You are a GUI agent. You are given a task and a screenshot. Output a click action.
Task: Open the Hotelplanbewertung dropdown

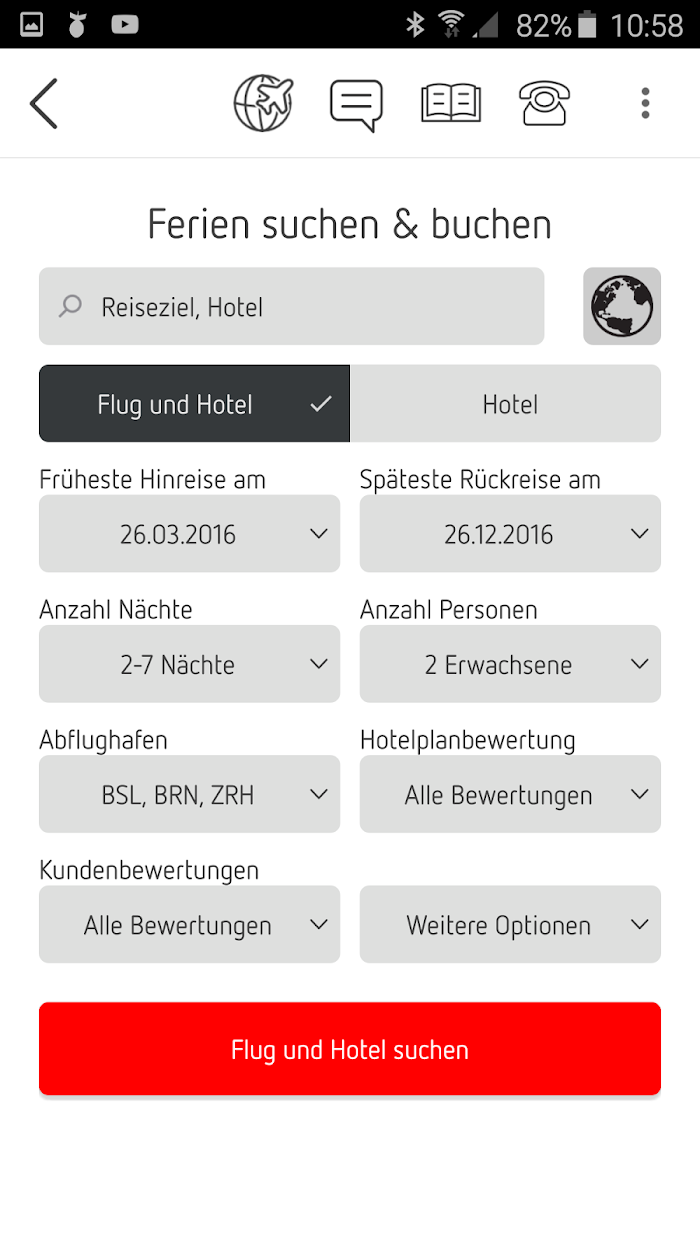[510, 794]
